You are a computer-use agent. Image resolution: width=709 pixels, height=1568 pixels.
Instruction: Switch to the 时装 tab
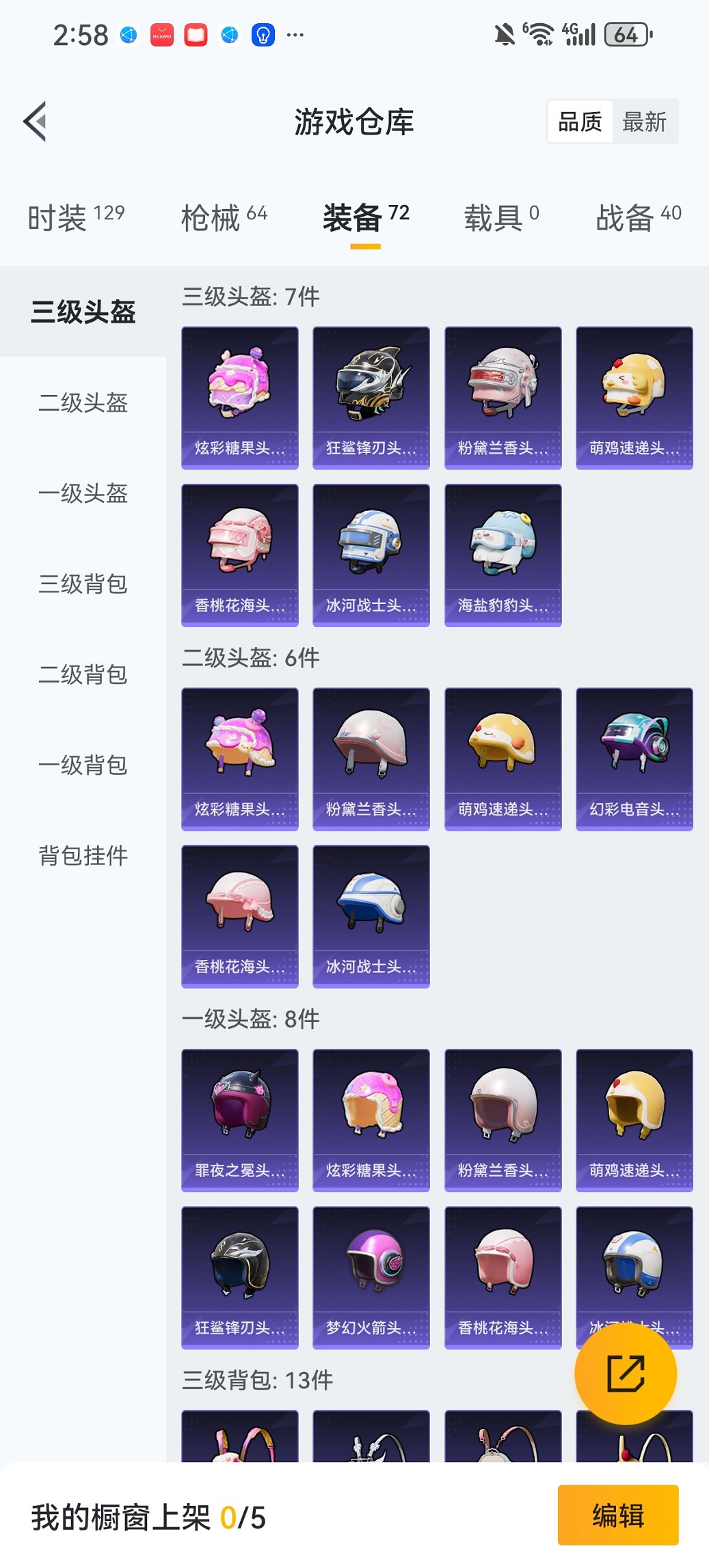[76, 218]
